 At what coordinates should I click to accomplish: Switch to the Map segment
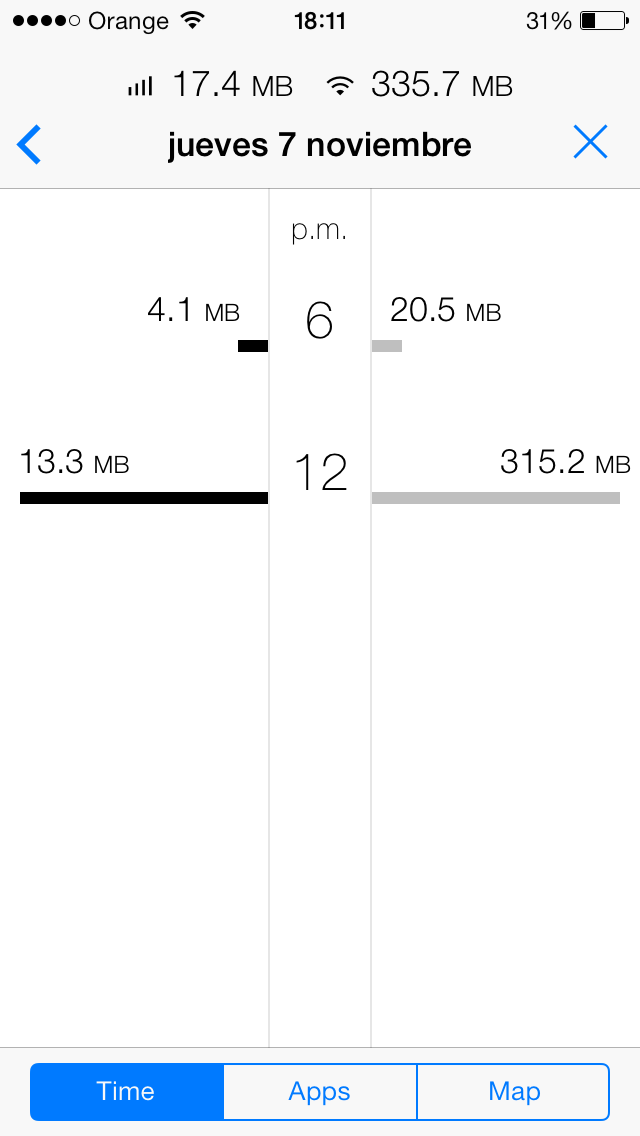[514, 1092]
